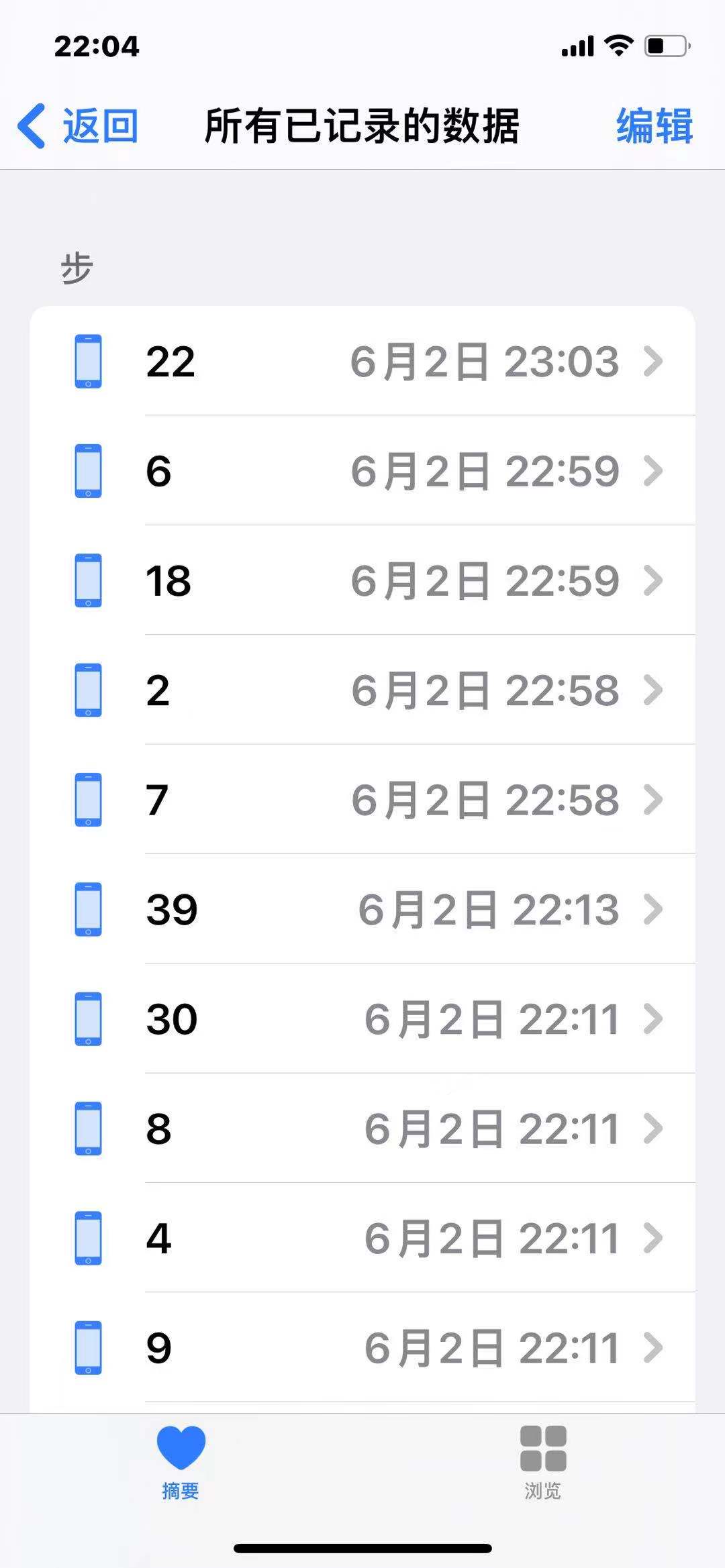
Task: Open the 2 steps entry at 22:58
Action: [x=362, y=690]
